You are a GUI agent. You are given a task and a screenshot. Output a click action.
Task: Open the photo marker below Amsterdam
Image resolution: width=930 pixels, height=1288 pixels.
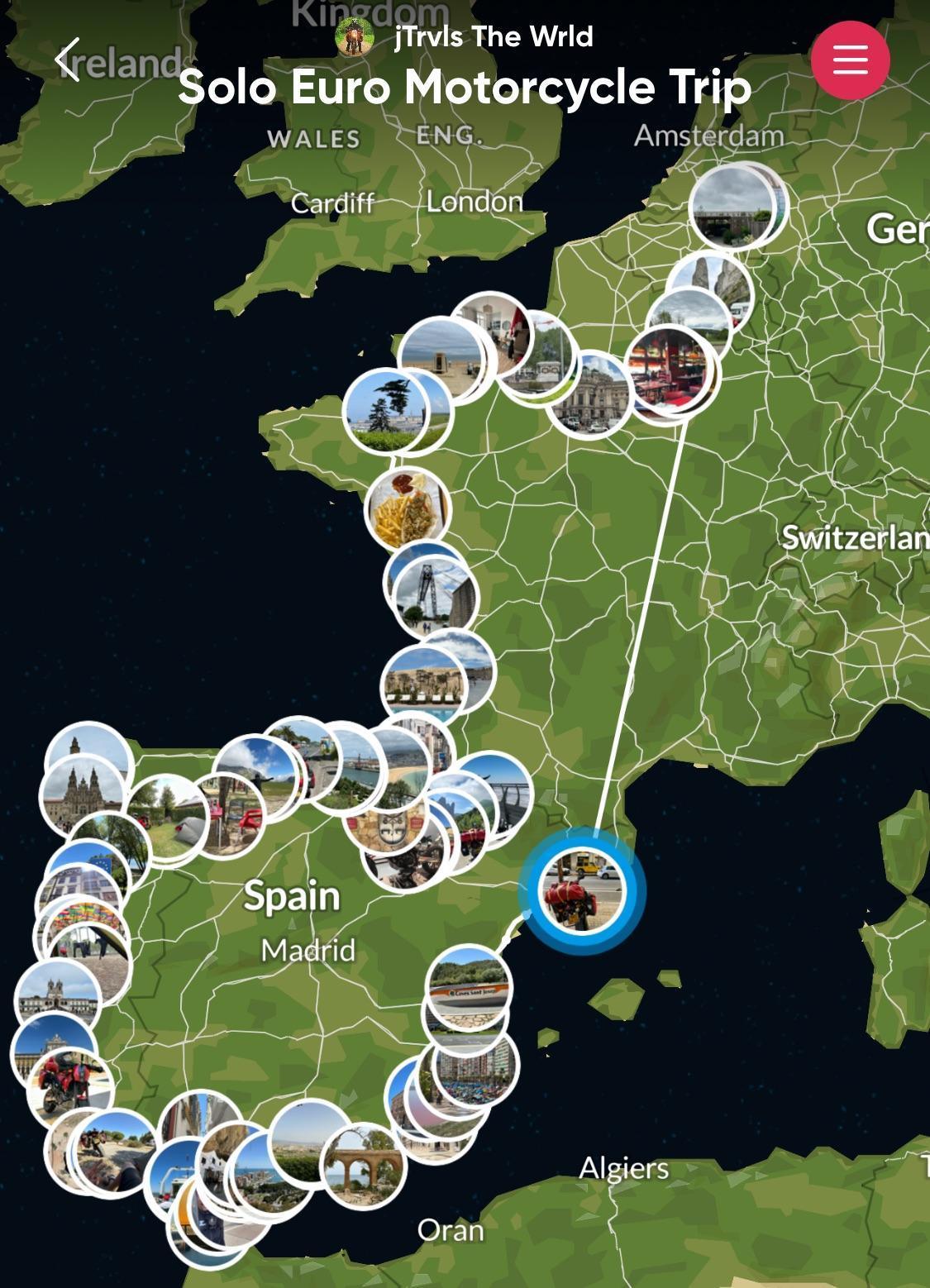click(732, 207)
